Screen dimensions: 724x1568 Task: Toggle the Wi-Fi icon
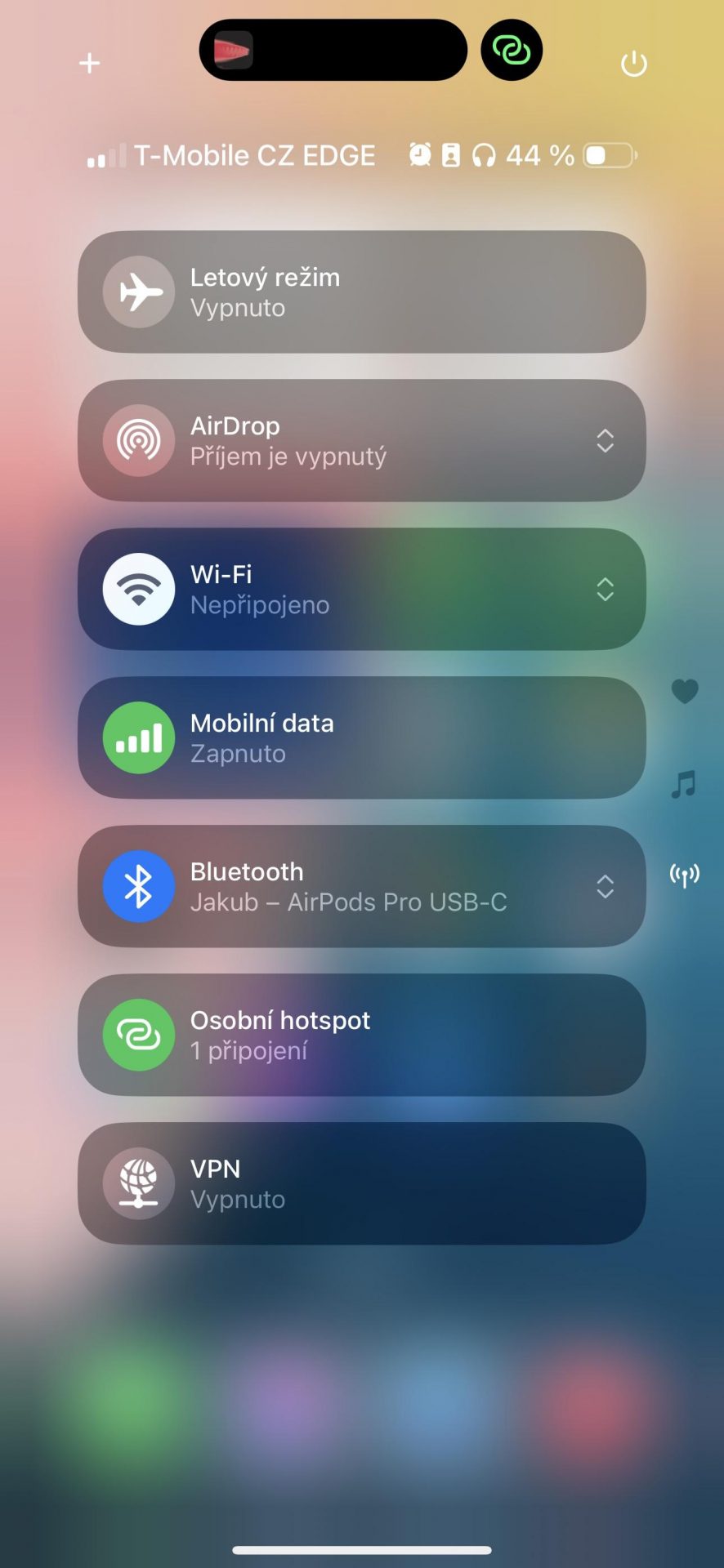(x=139, y=590)
